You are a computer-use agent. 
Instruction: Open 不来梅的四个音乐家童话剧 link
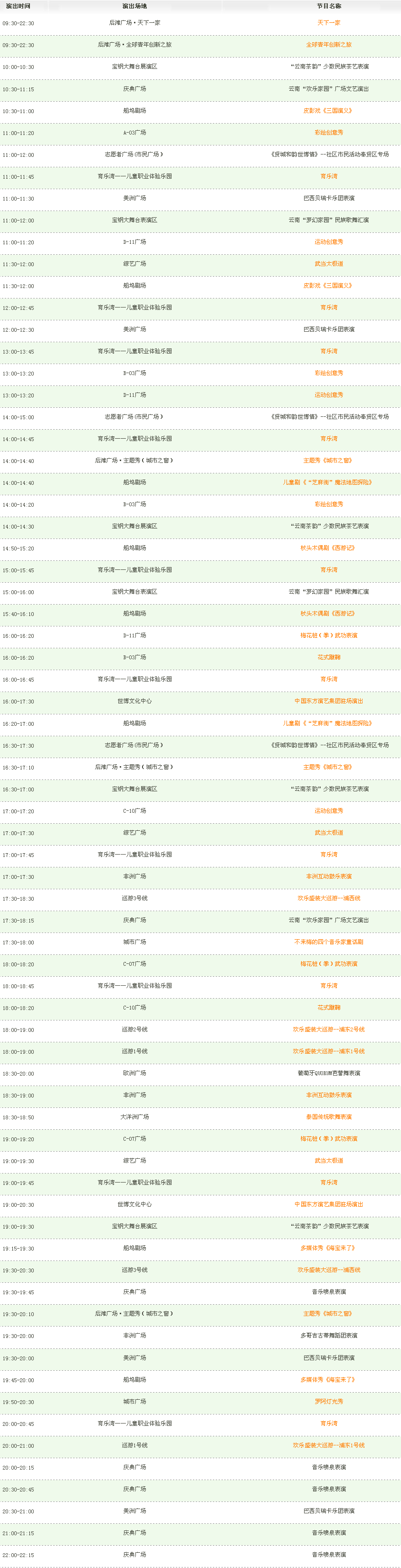[x=329, y=942]
